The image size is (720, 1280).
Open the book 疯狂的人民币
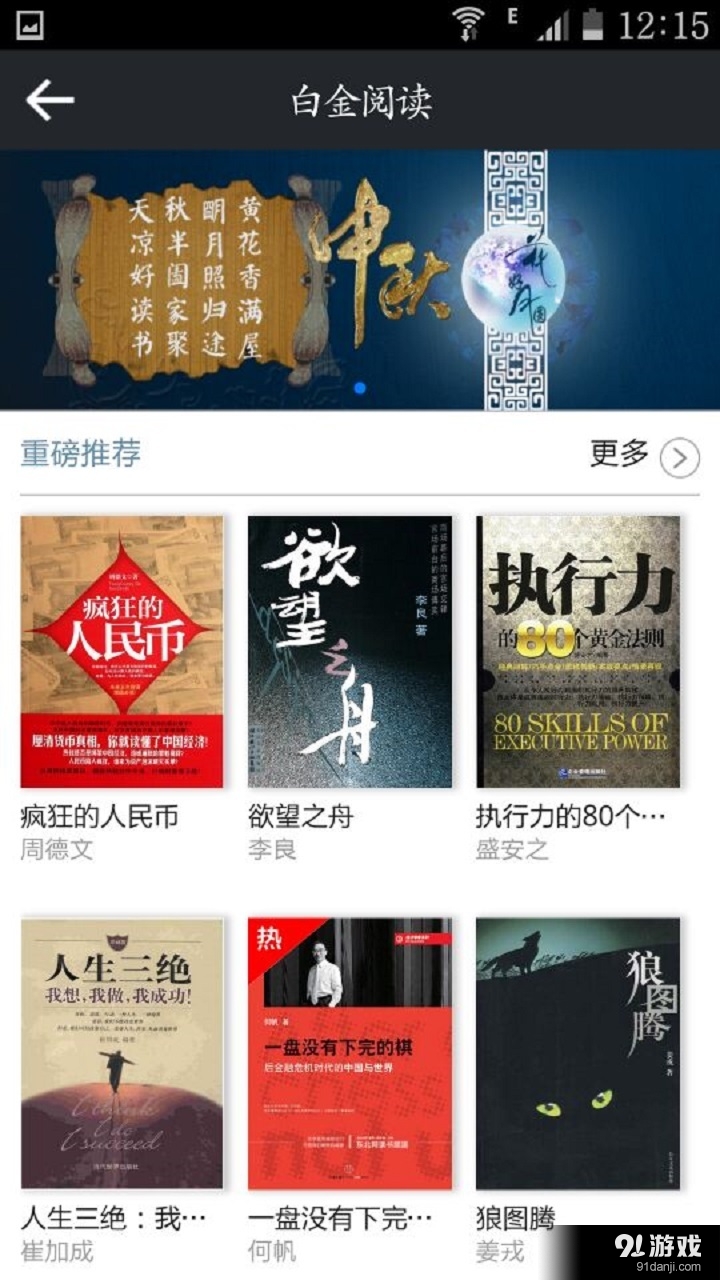click(x=122, y=650)
